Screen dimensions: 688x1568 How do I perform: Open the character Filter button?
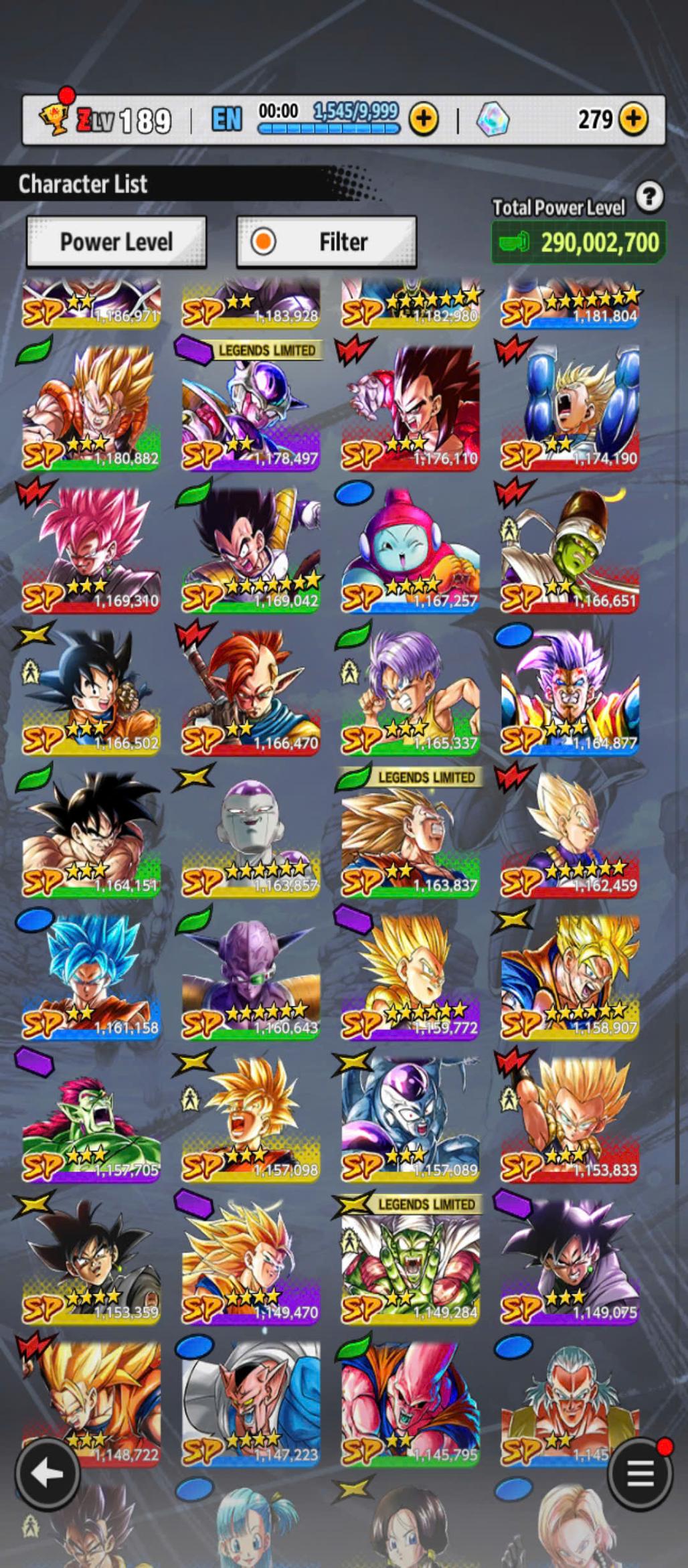pyautogui.click(x=327, y=242)
